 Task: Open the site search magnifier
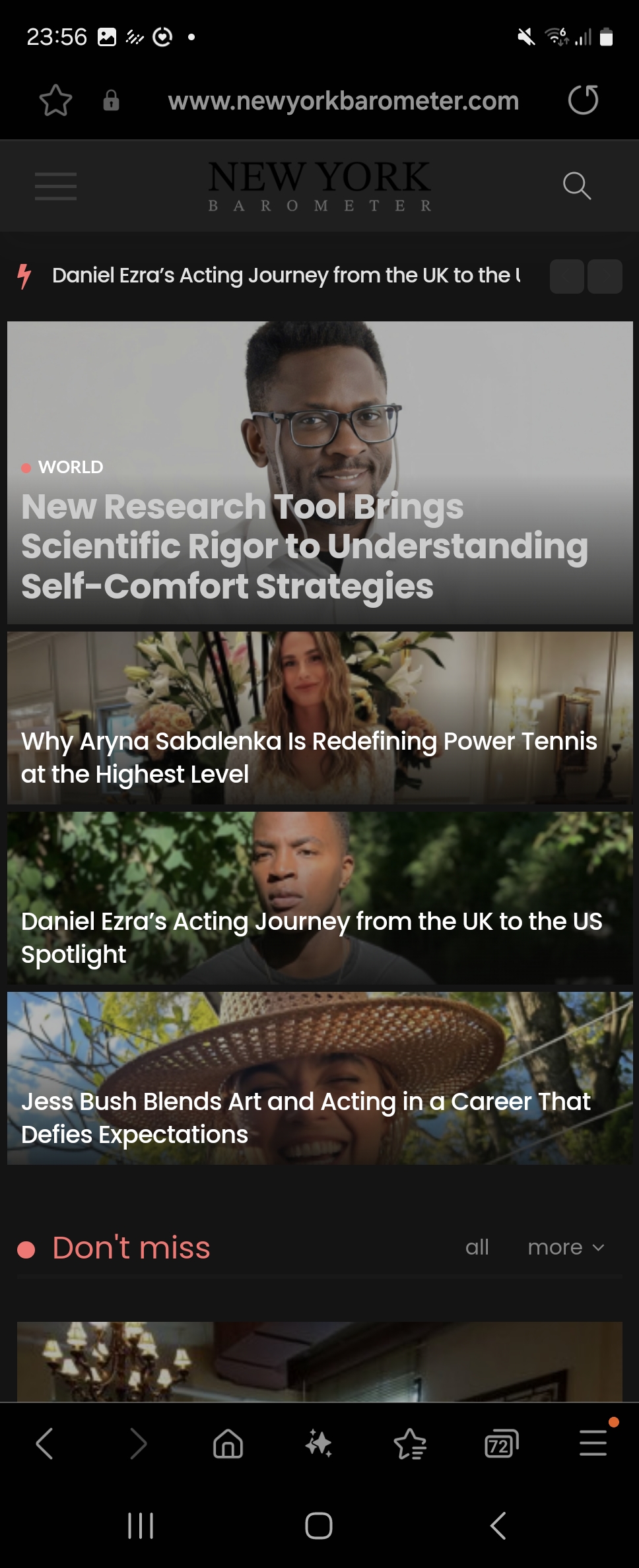point(576,185)
